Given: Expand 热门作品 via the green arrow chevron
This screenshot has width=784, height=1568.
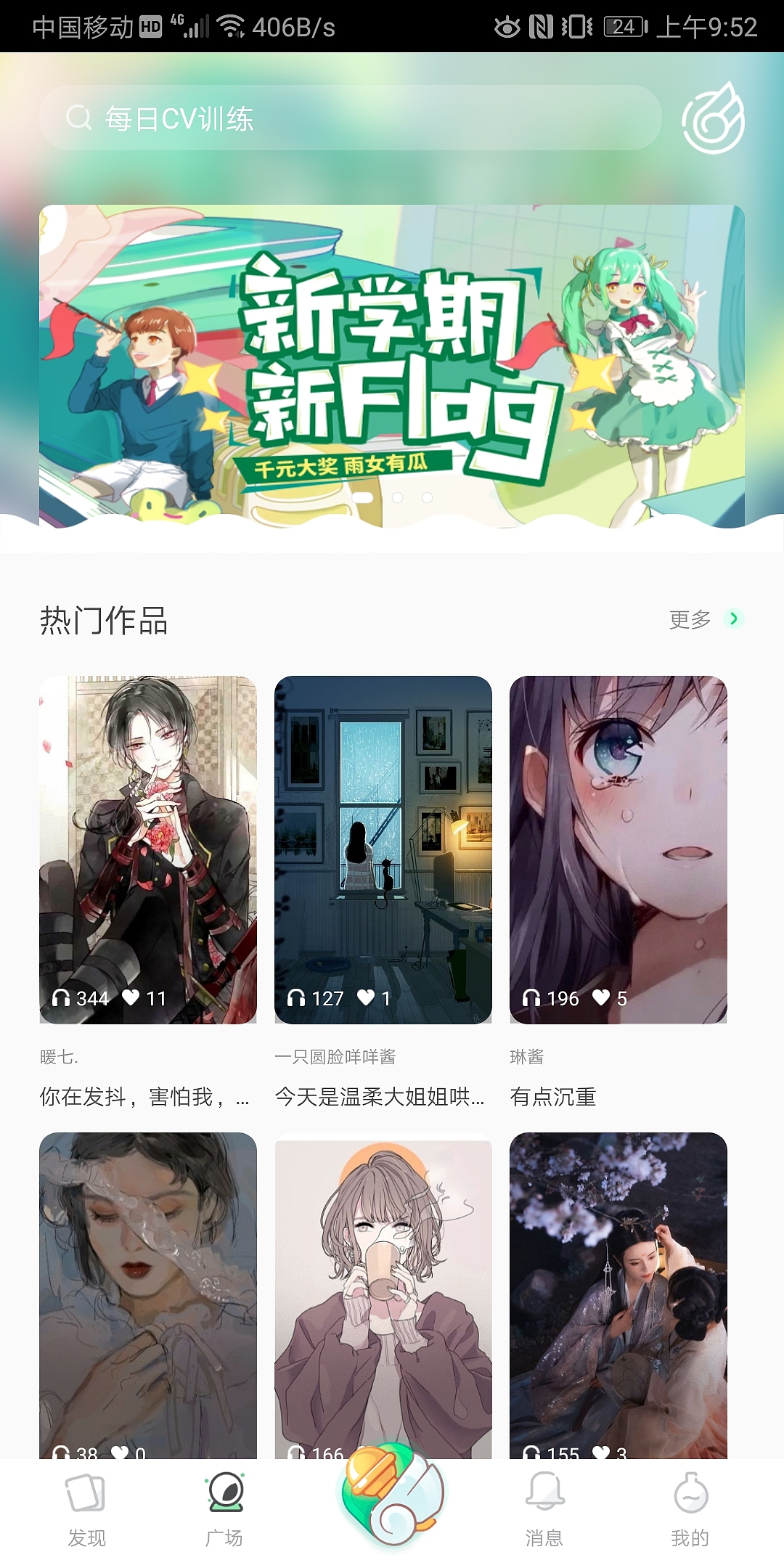Looking at the screenshot, I should click(735, 618).
